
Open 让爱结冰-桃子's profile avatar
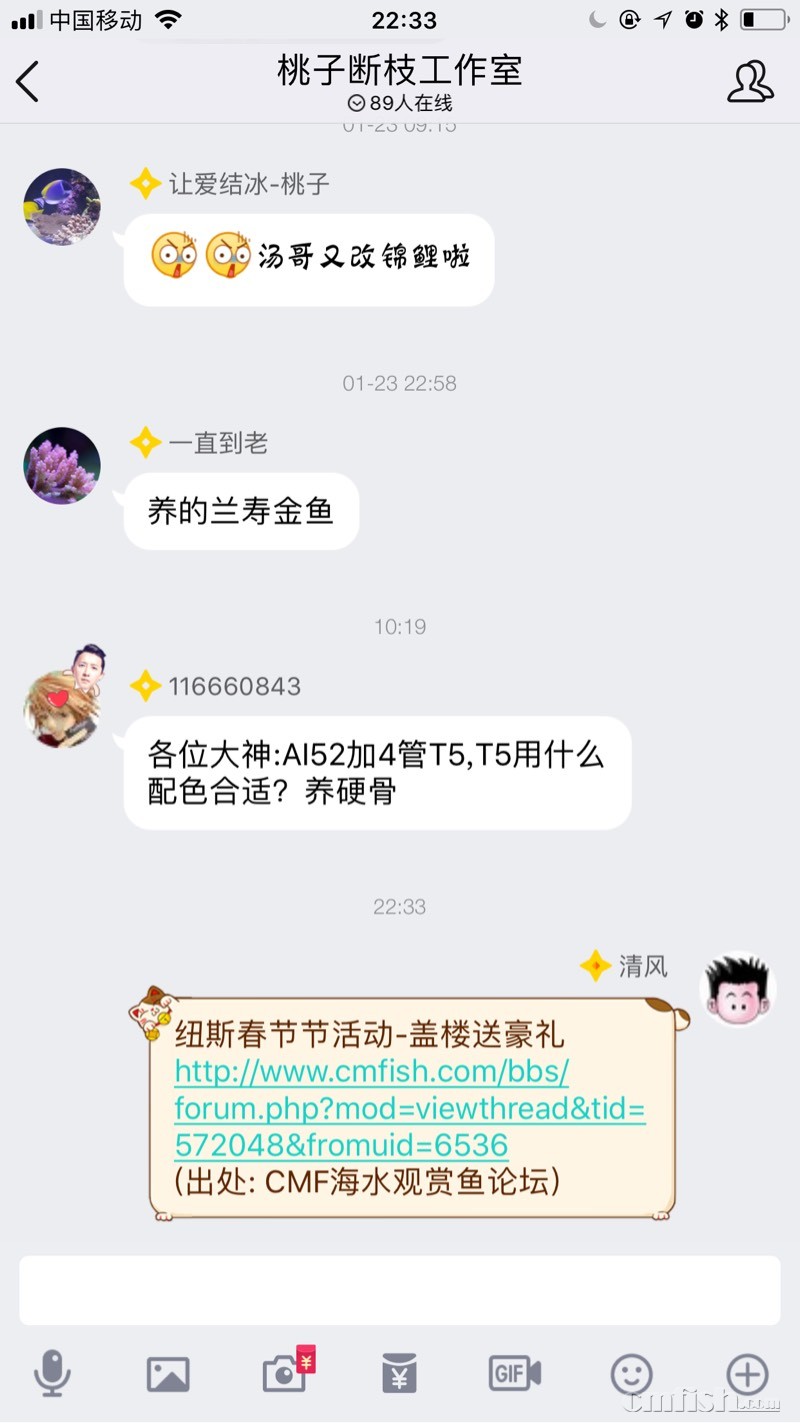coord(62,207)
